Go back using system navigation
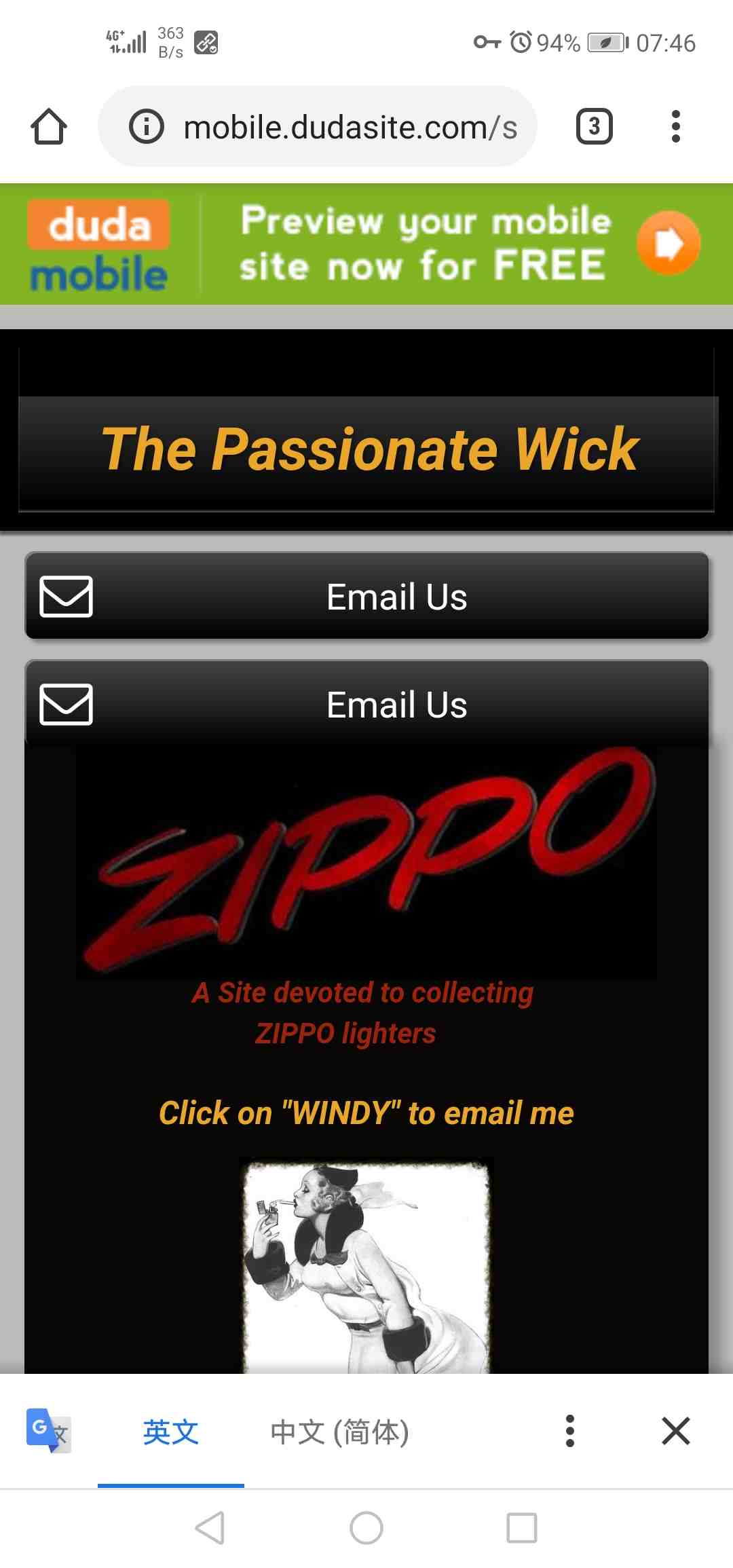The height and width of the screenshot is (1568, 733). [210, 1527]
